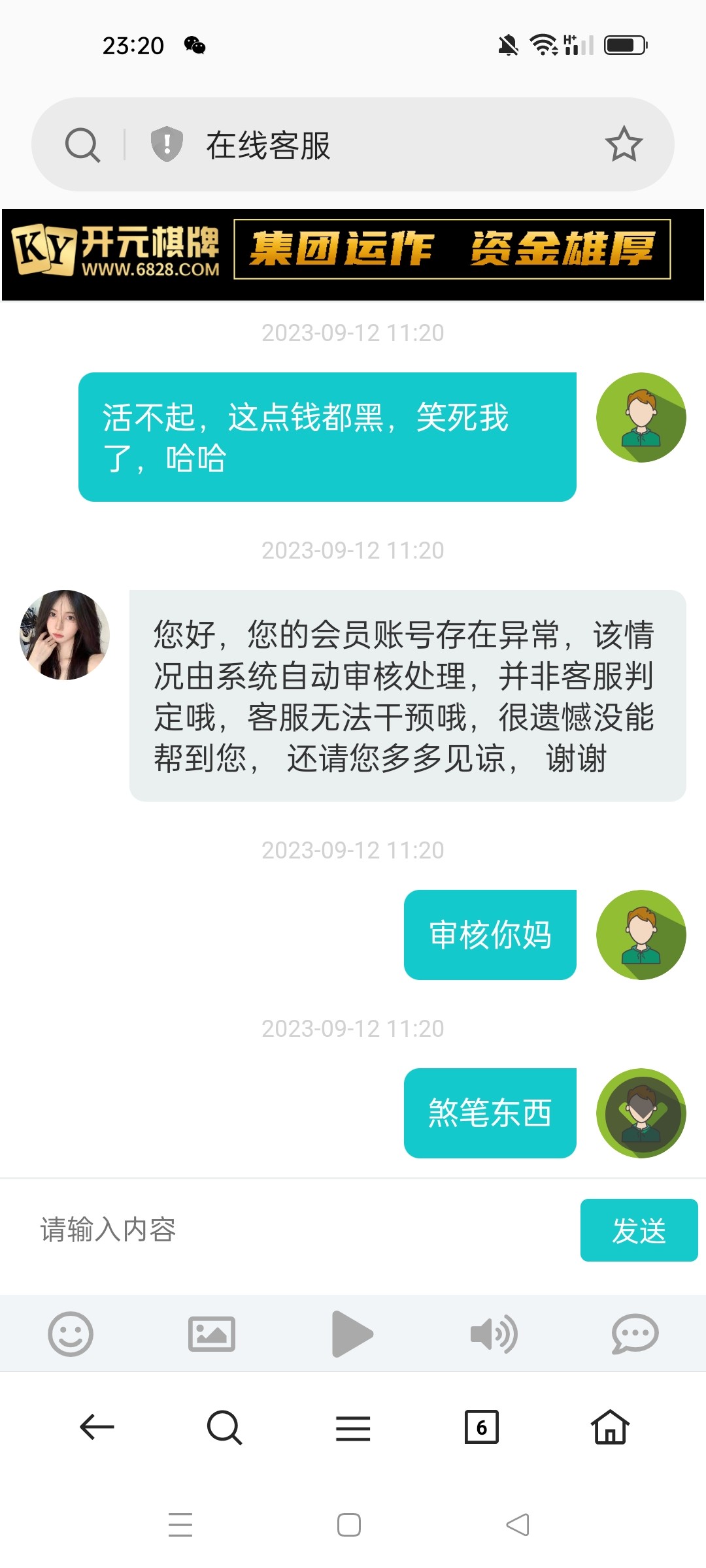Screen dimensions: 706x1568
Task: Bookmark this page with the star icon
Action: pos(625,144)
